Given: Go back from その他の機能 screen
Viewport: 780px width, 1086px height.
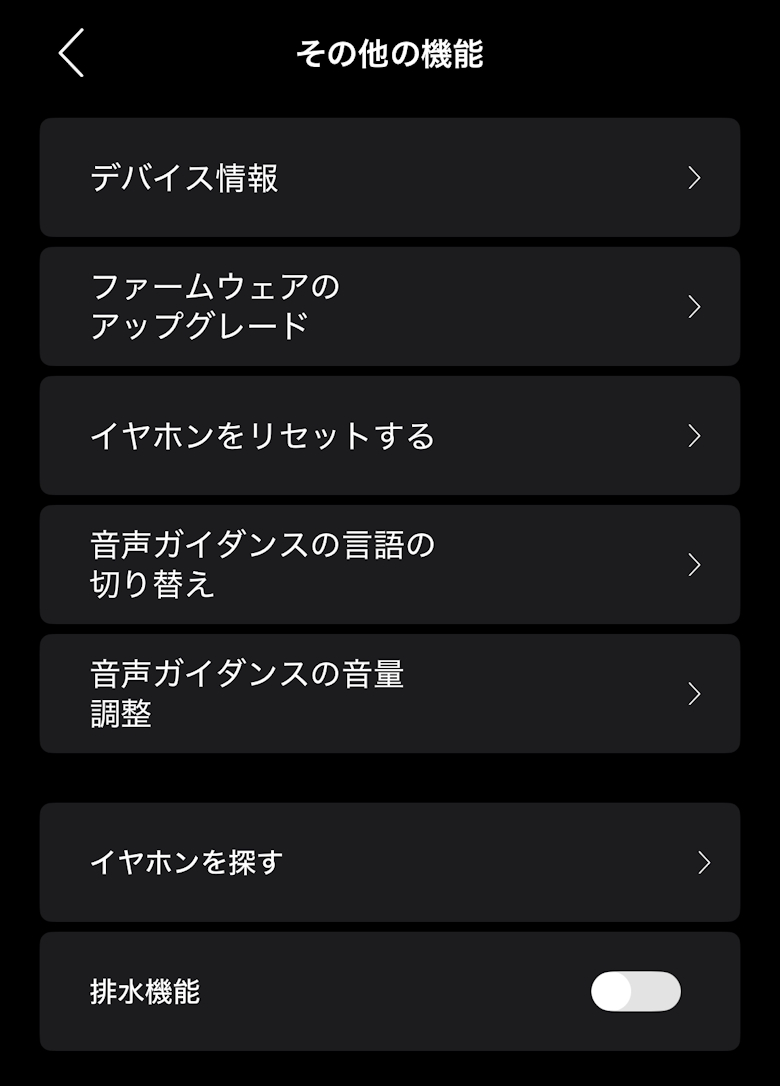Looking at the screenshot, I should [x=72, y=53].
